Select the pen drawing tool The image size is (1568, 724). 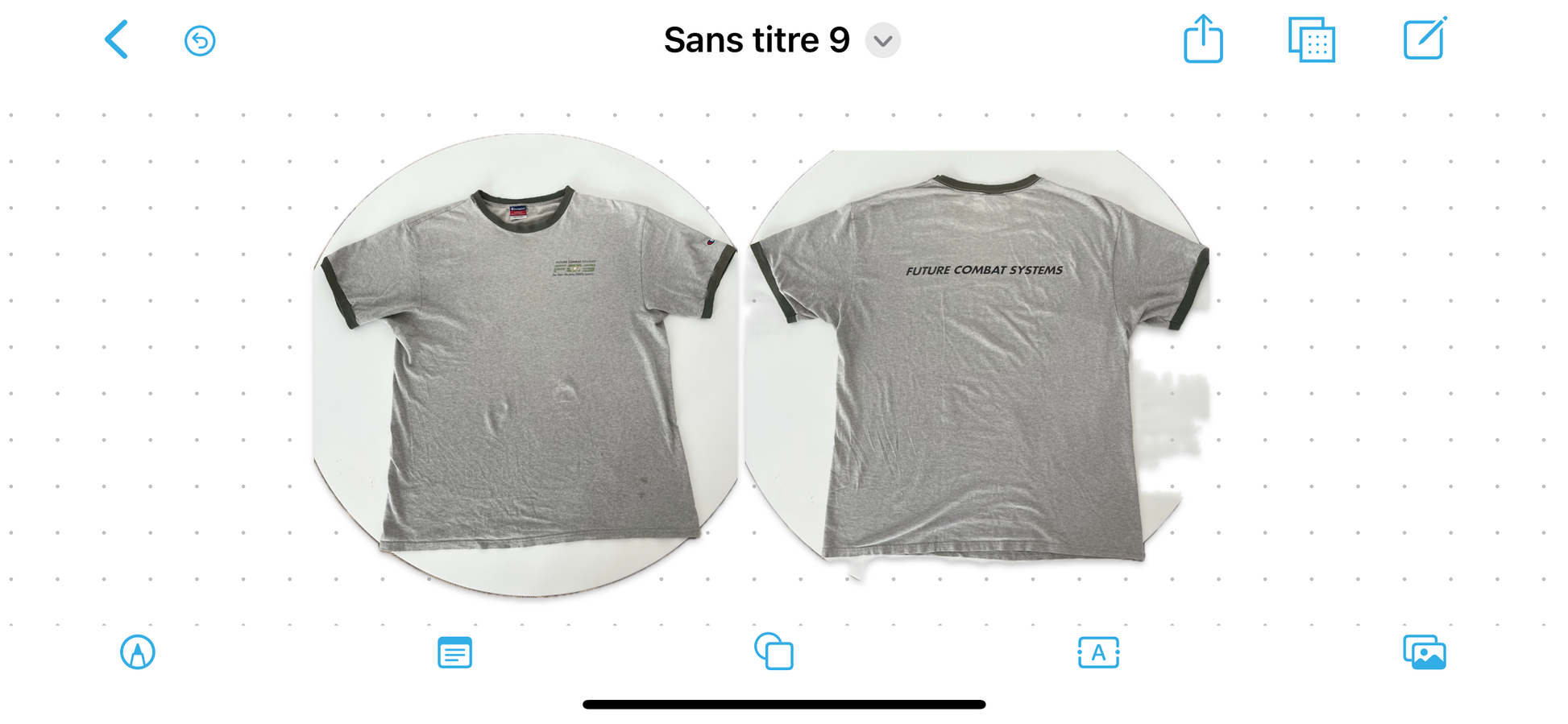point(138,652)
